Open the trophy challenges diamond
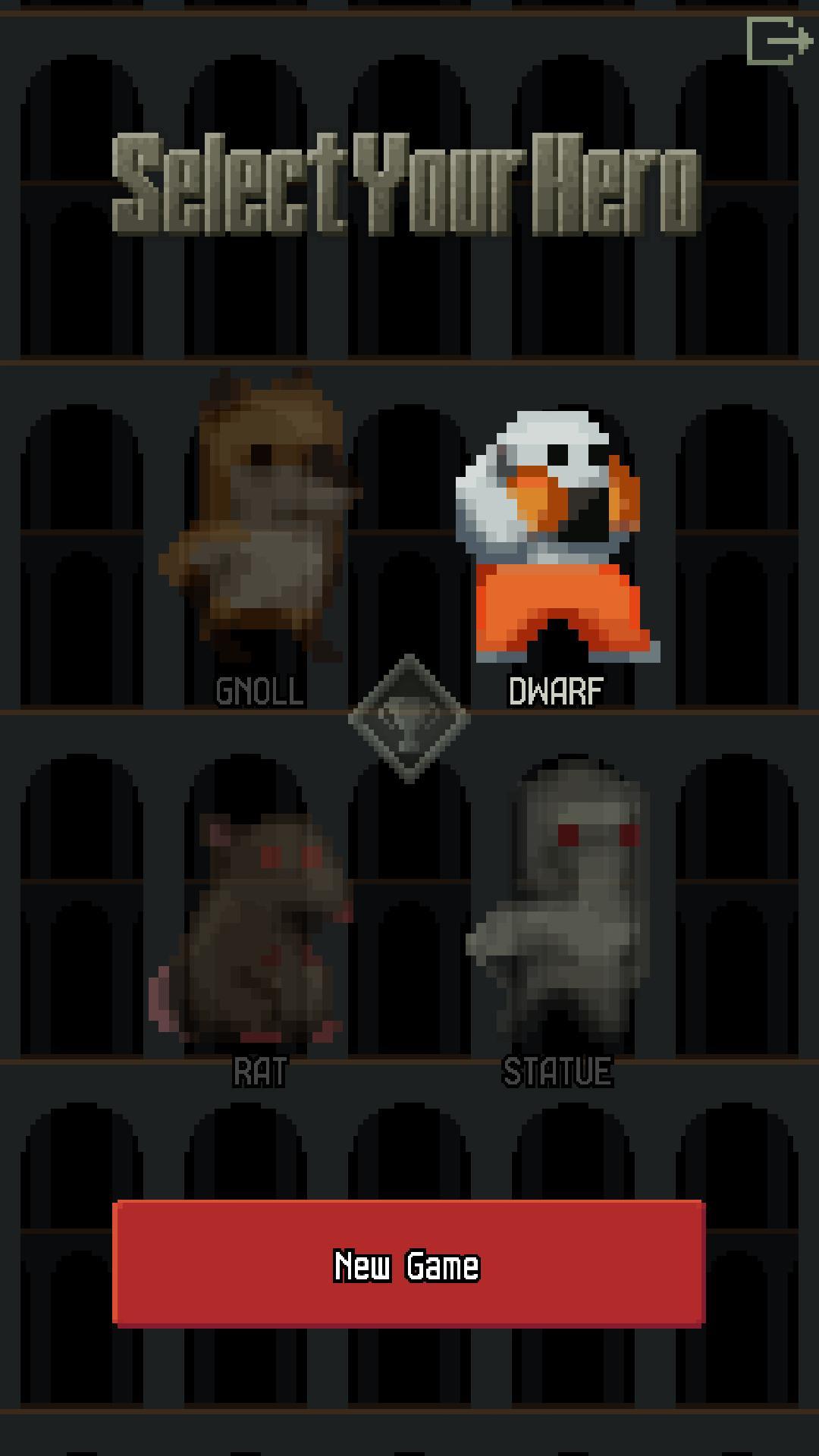Image resolution: width=819 pixels, height=1456 pixels. coord(409,718)
